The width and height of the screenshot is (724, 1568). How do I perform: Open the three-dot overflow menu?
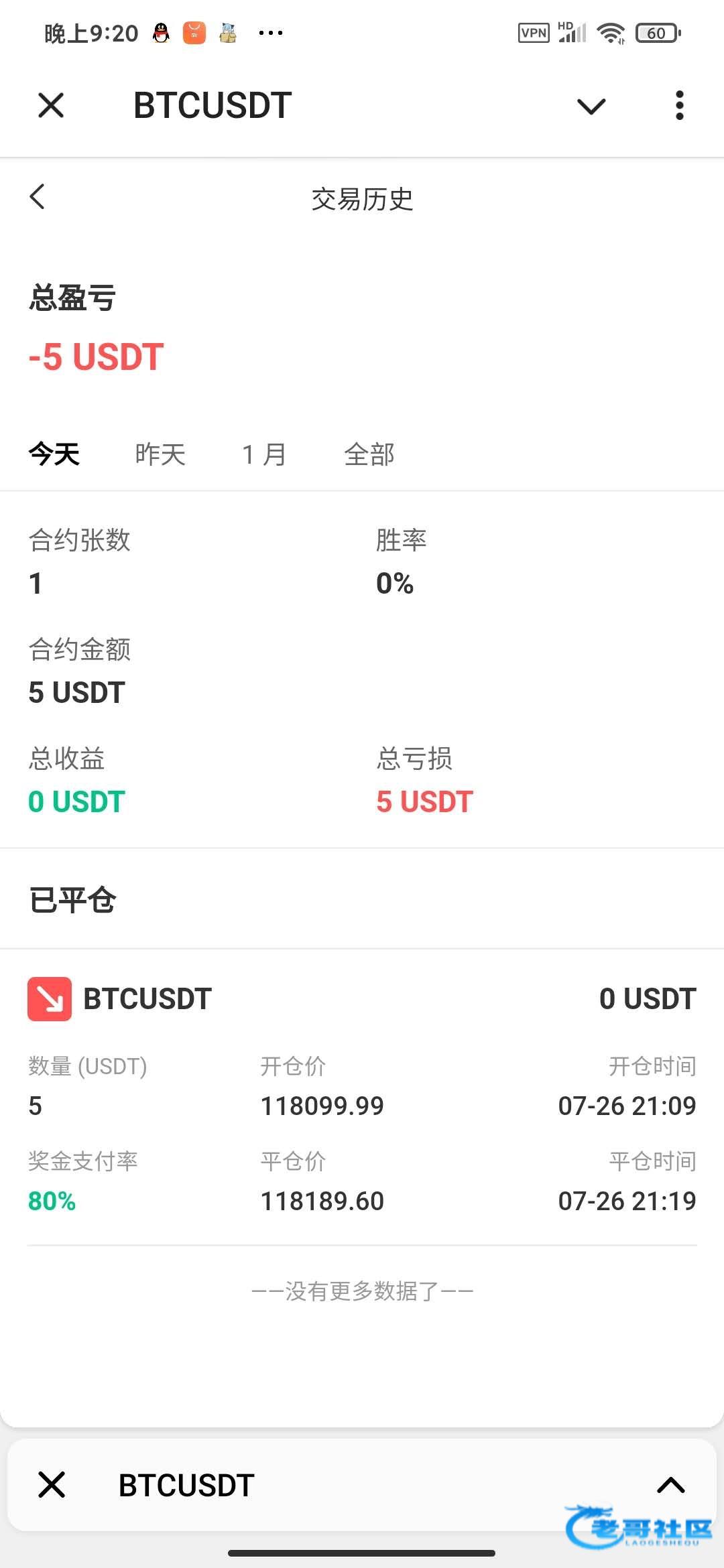tap(679, 105)
